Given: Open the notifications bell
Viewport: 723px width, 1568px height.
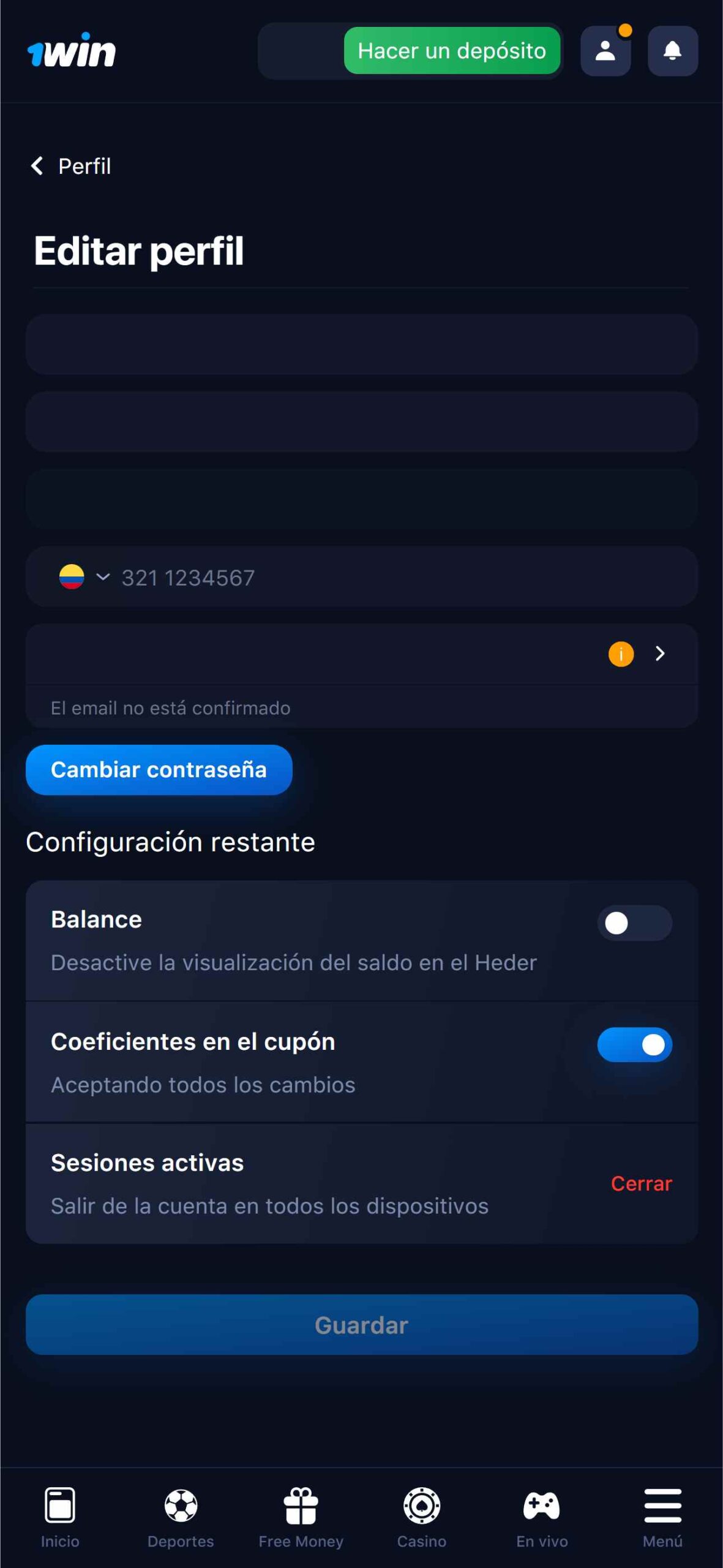Looking at the screenshot, I should 673,51.
